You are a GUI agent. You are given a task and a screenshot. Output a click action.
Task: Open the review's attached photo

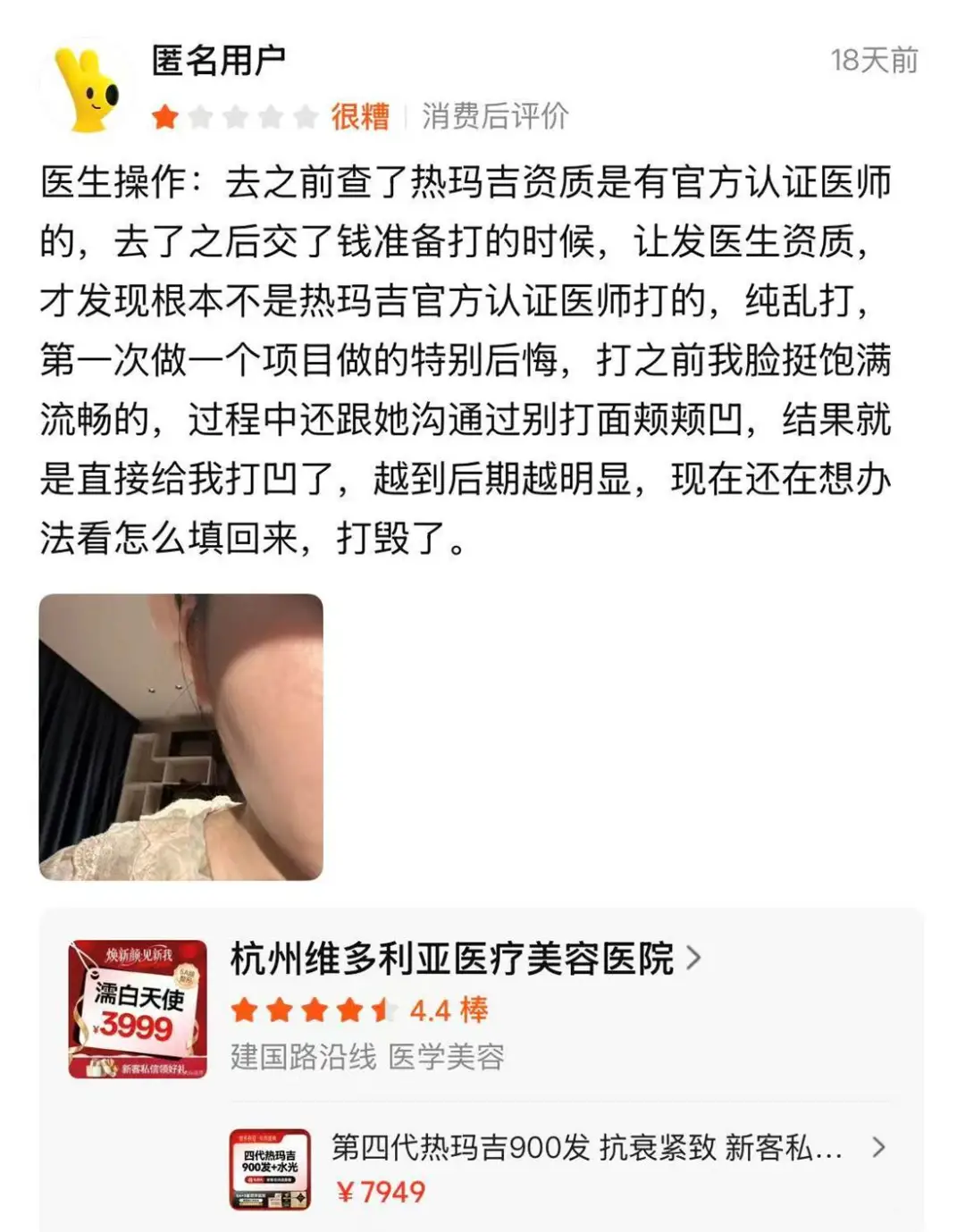point(180,736)
